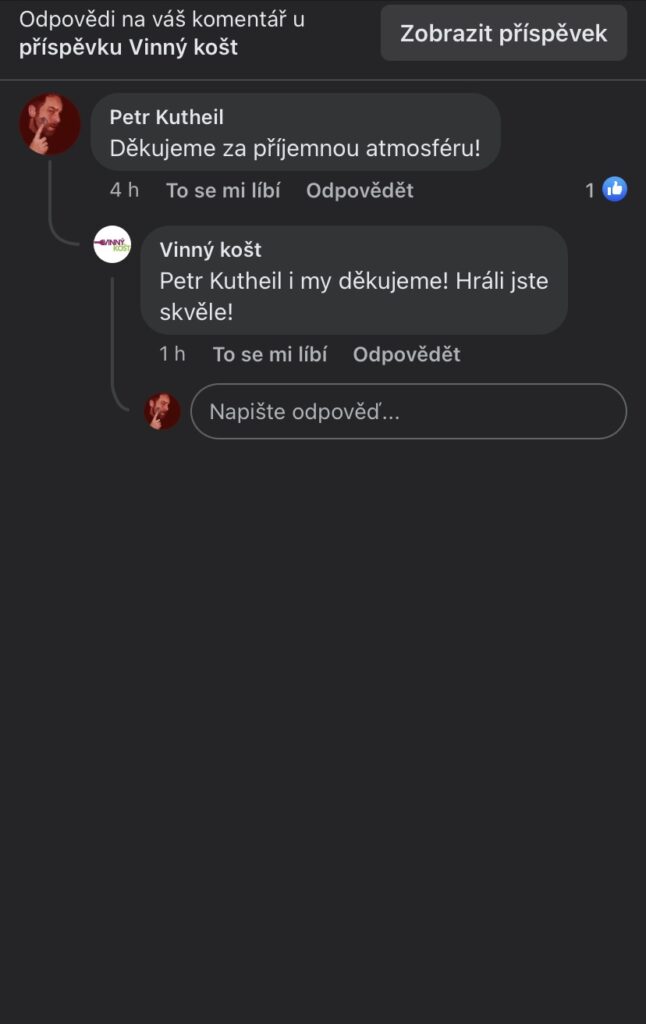Open Petr Kutheil's name in comment header
This screenshot has width=646, height=1024.
tap(166, 118)
